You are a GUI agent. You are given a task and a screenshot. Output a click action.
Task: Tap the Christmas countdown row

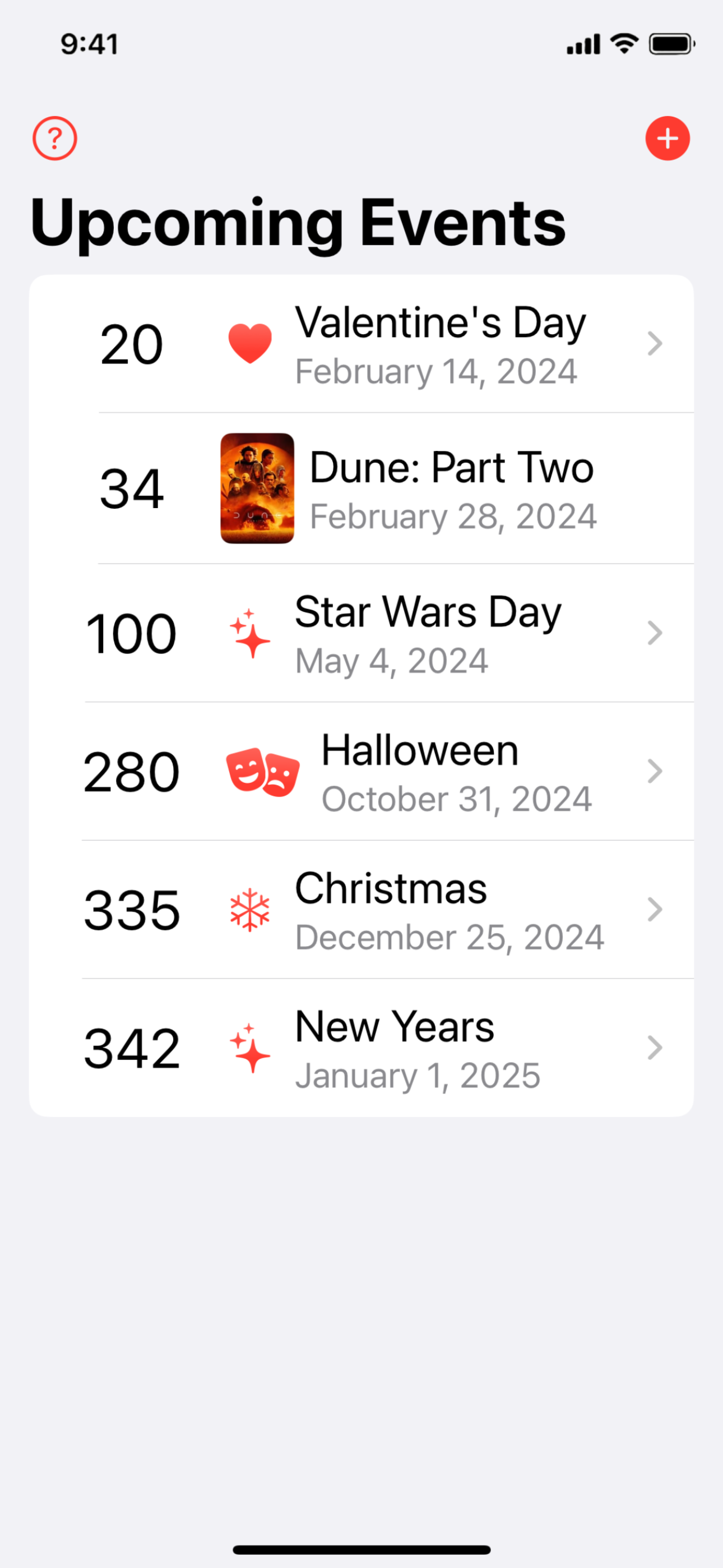point(361,910)
